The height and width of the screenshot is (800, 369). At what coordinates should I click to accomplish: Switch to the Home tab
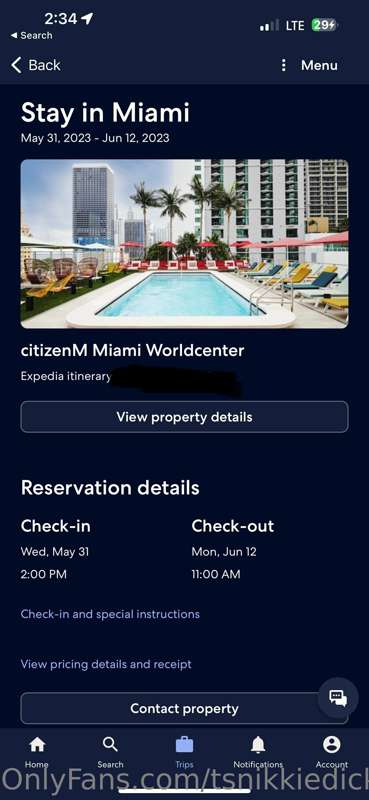[x=37, y=753]
